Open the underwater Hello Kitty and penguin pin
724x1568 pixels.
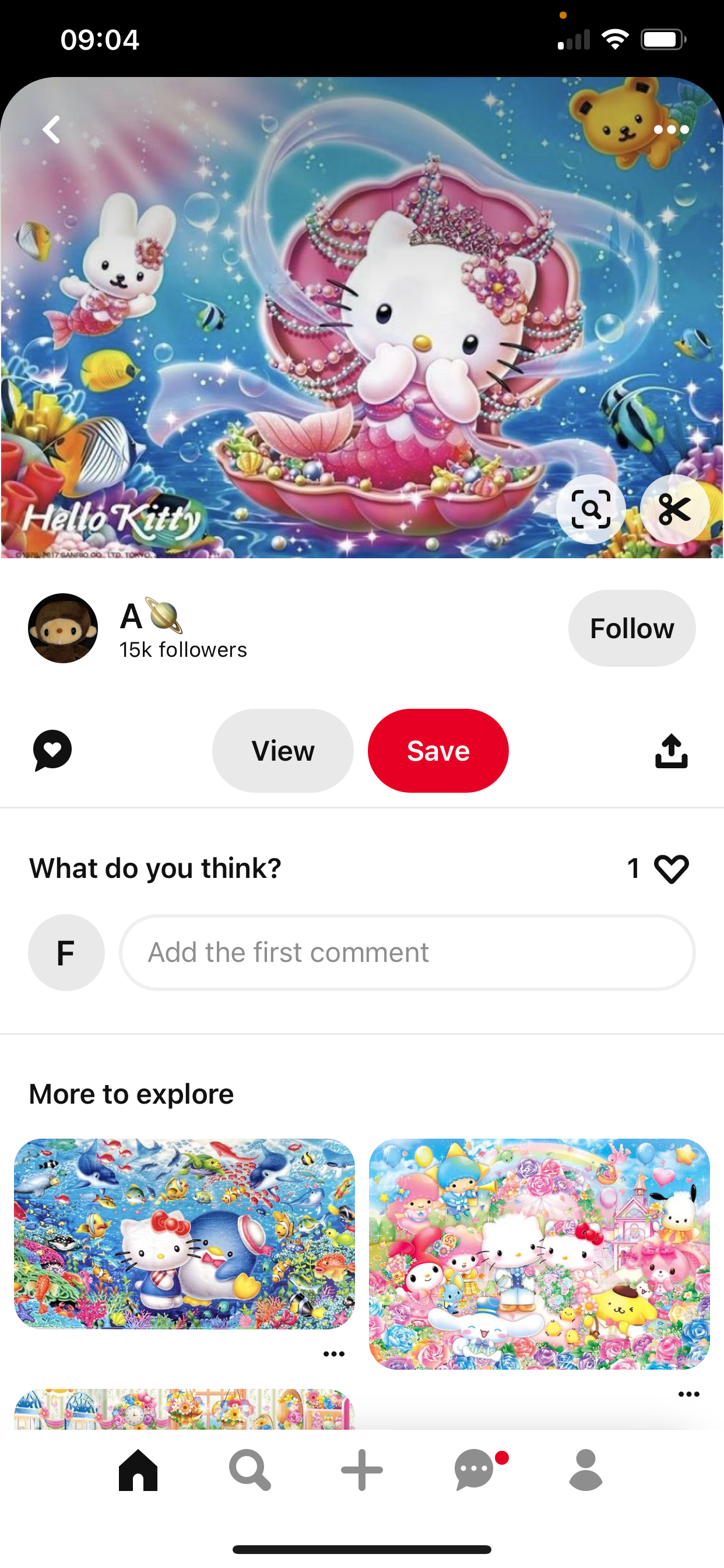coord(184,1233)
